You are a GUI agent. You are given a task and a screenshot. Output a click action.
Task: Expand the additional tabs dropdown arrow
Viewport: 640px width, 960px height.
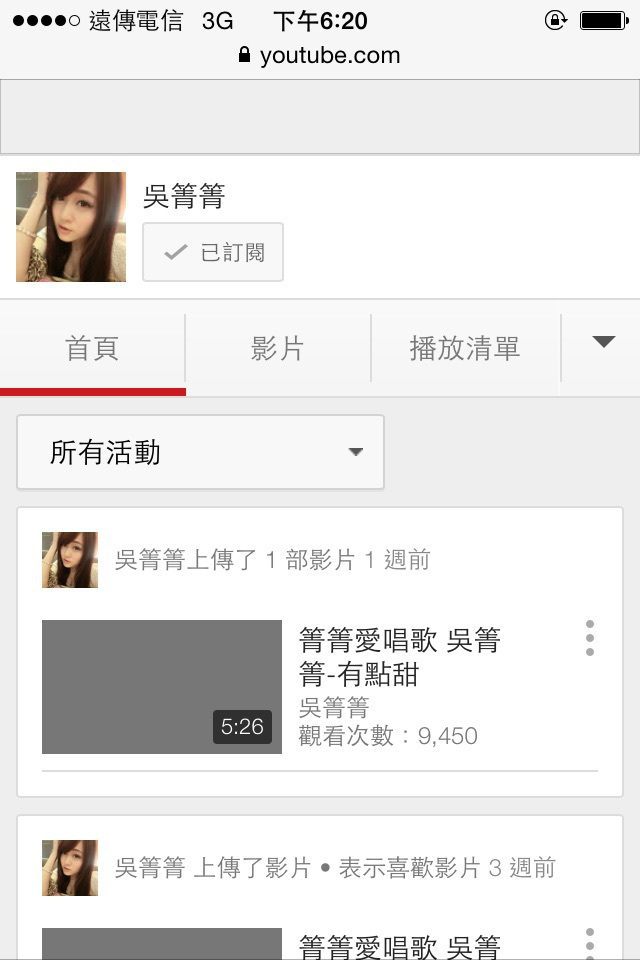coord(603,343)
